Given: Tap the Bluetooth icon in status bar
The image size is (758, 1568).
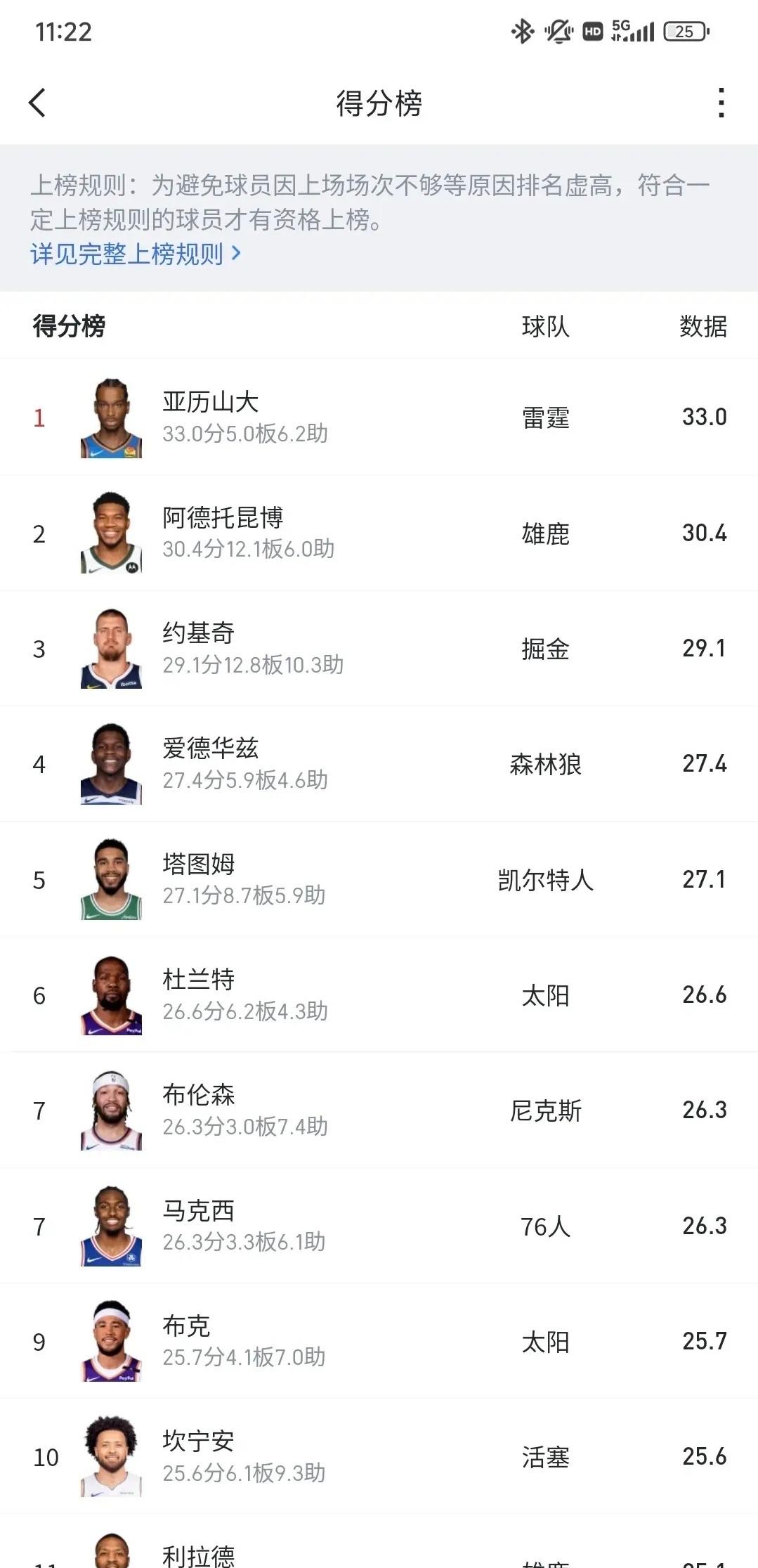Looking at the screenshot, I should point(521,31).
